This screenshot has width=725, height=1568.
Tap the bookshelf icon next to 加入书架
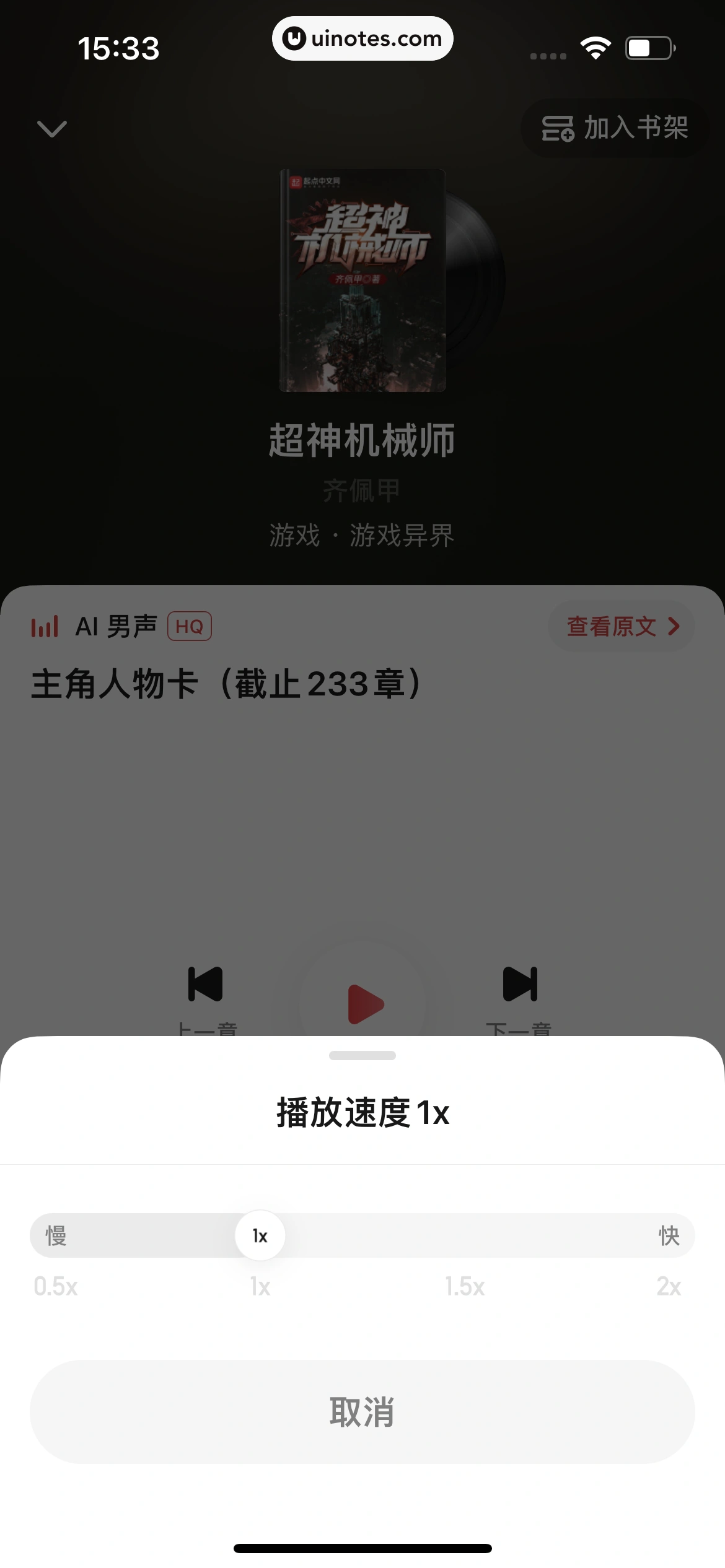557,129
